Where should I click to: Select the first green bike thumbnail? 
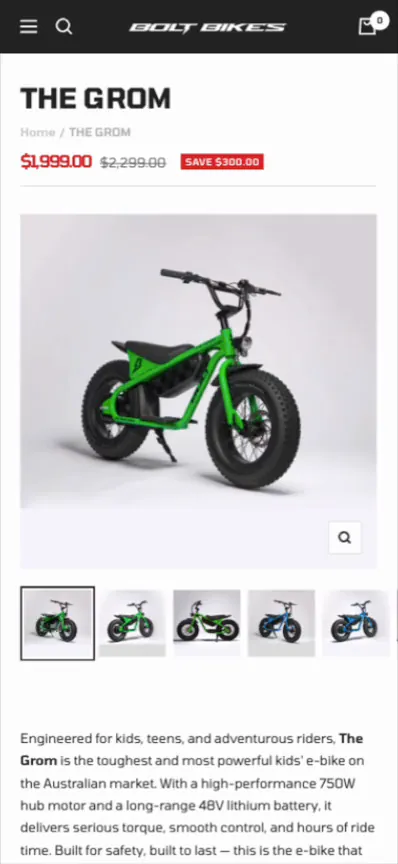point(57,623)
